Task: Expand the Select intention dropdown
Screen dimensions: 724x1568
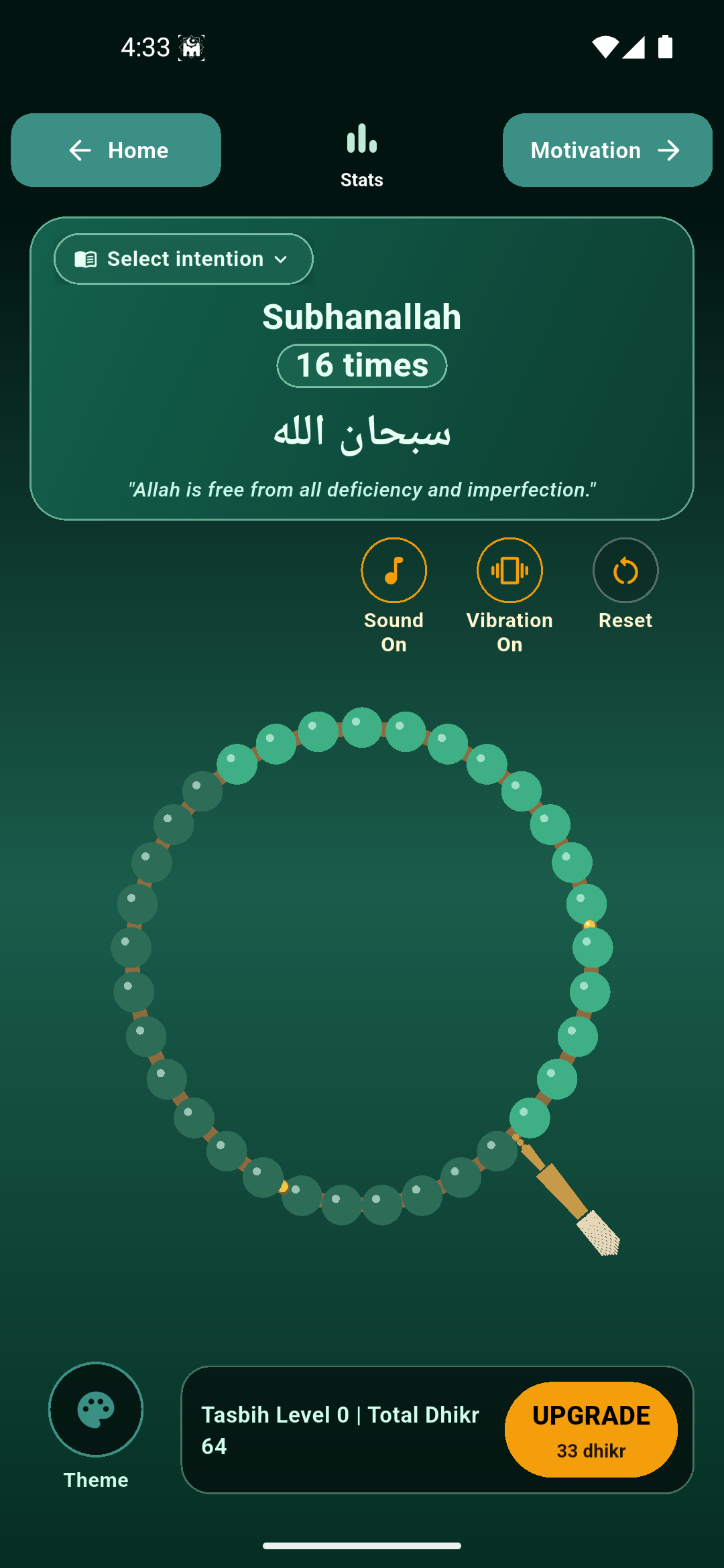Action: click(x=183, y=259)
